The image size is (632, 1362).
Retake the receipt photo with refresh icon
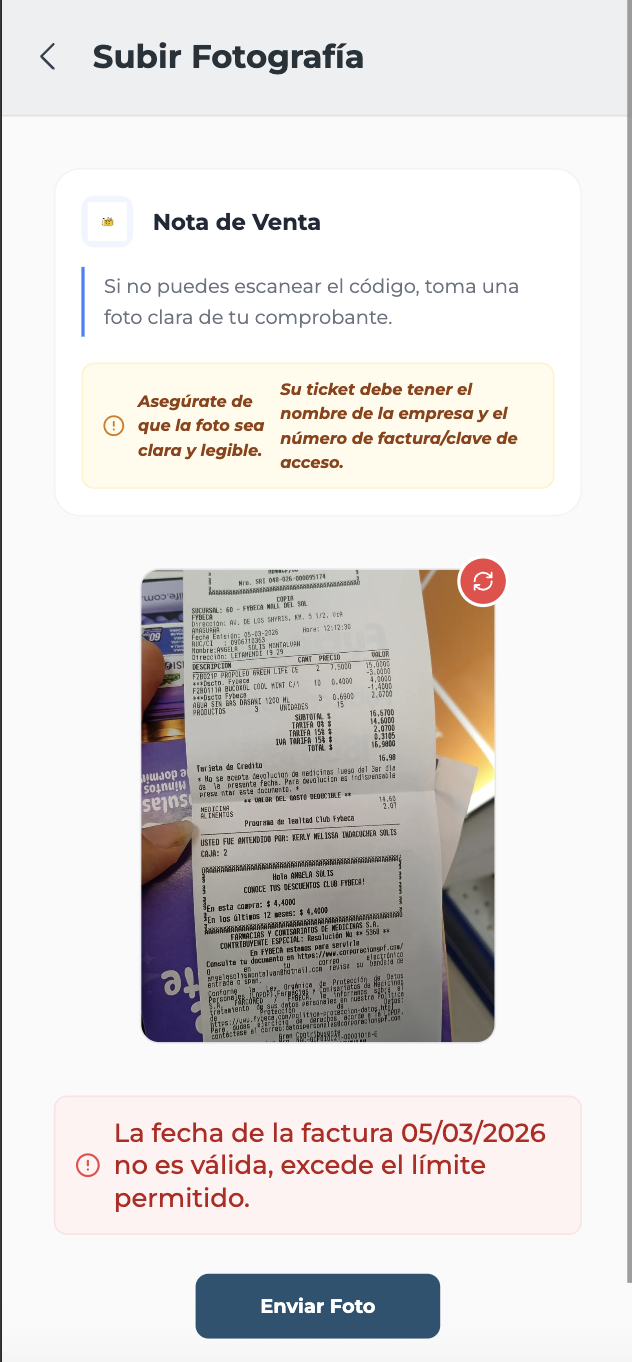coord(482,581)
